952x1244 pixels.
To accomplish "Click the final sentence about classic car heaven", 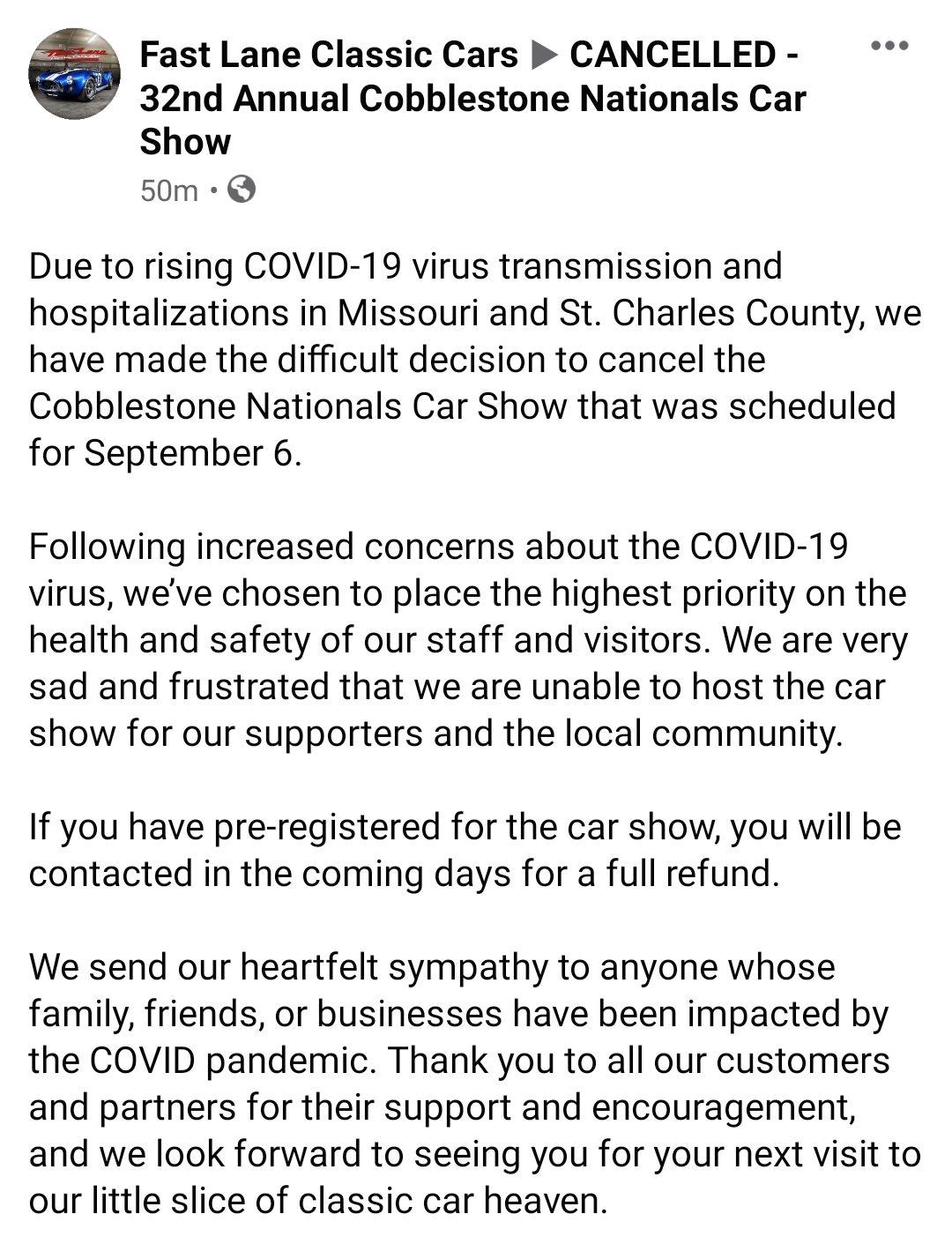I will click(317, 1199).
